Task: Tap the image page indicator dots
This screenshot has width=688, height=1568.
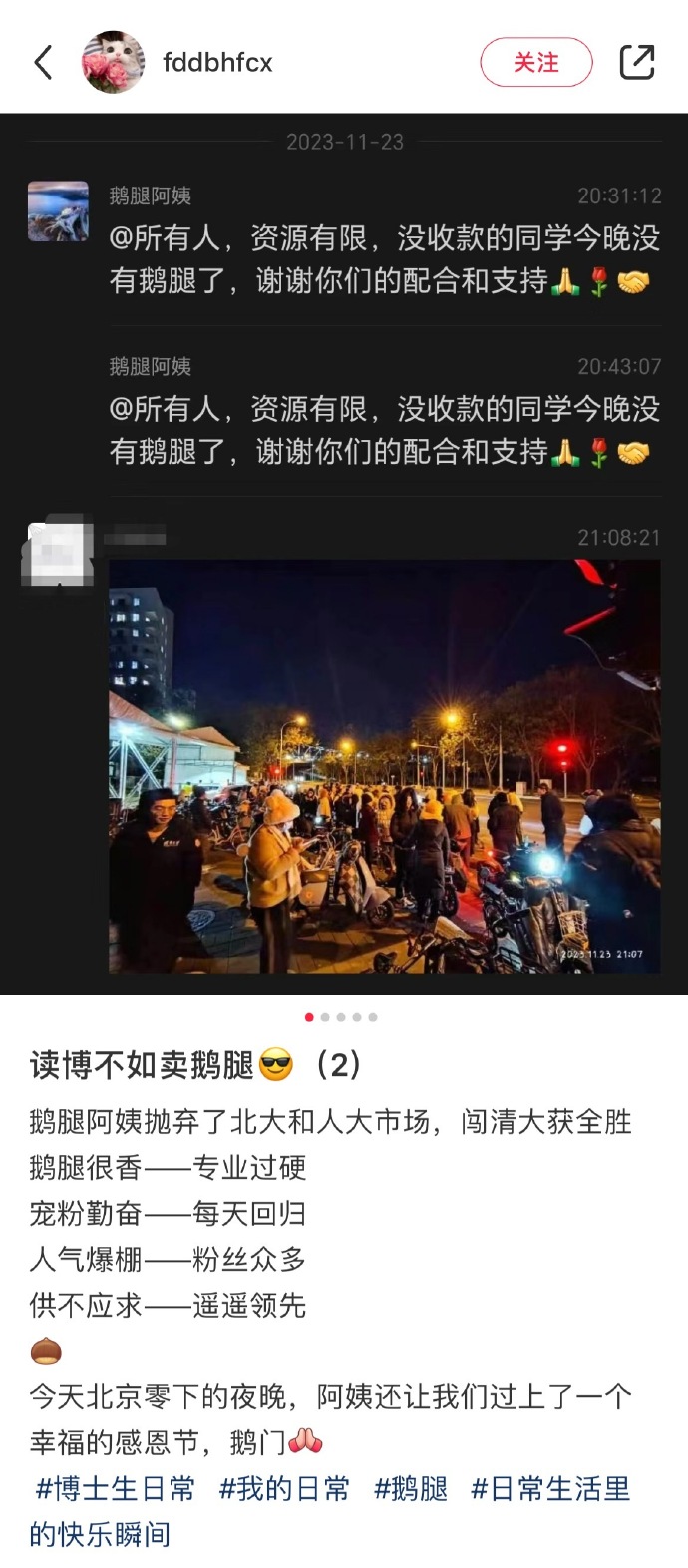Action: coord(341,1017)
